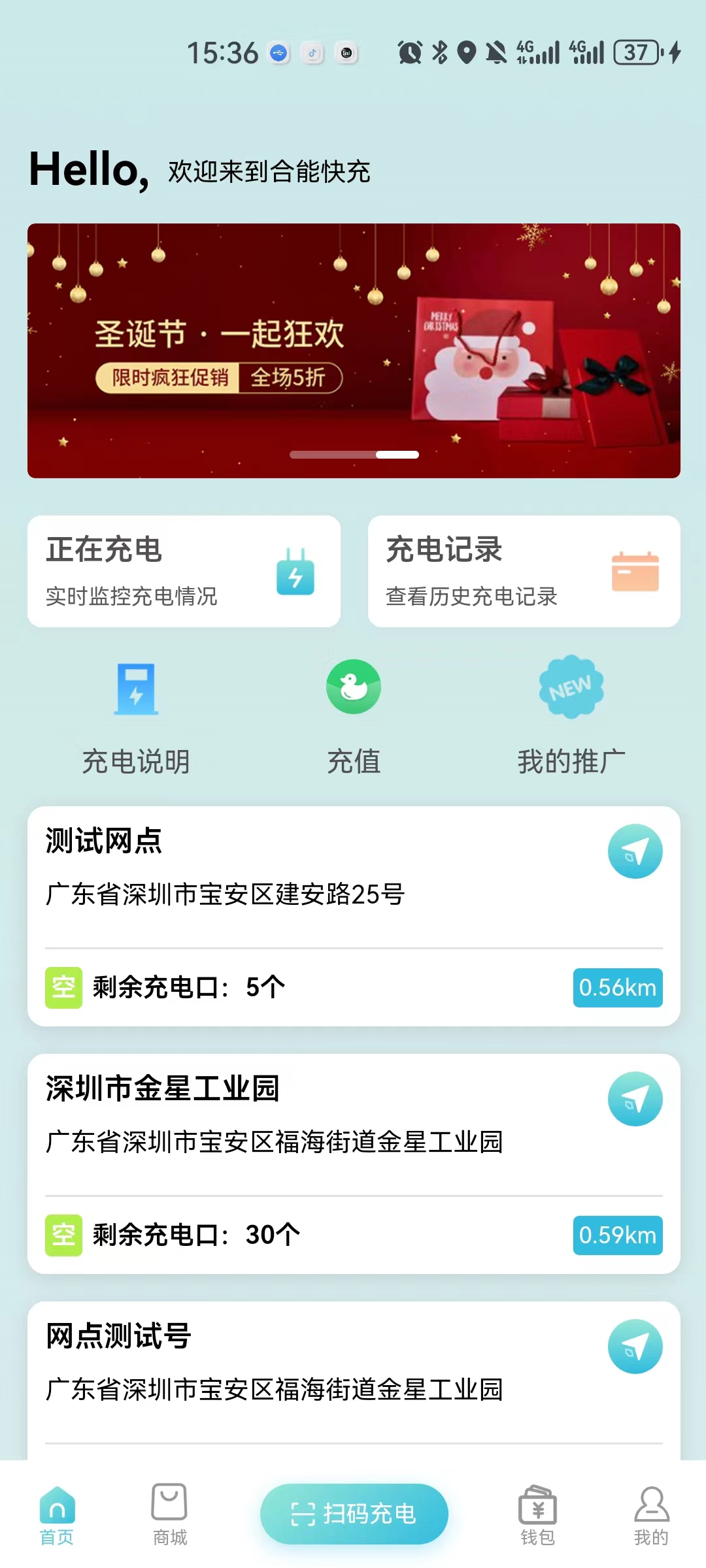Switch to the 商城 tab
Screen dimensions: 706x1568
click(169, 1514)
